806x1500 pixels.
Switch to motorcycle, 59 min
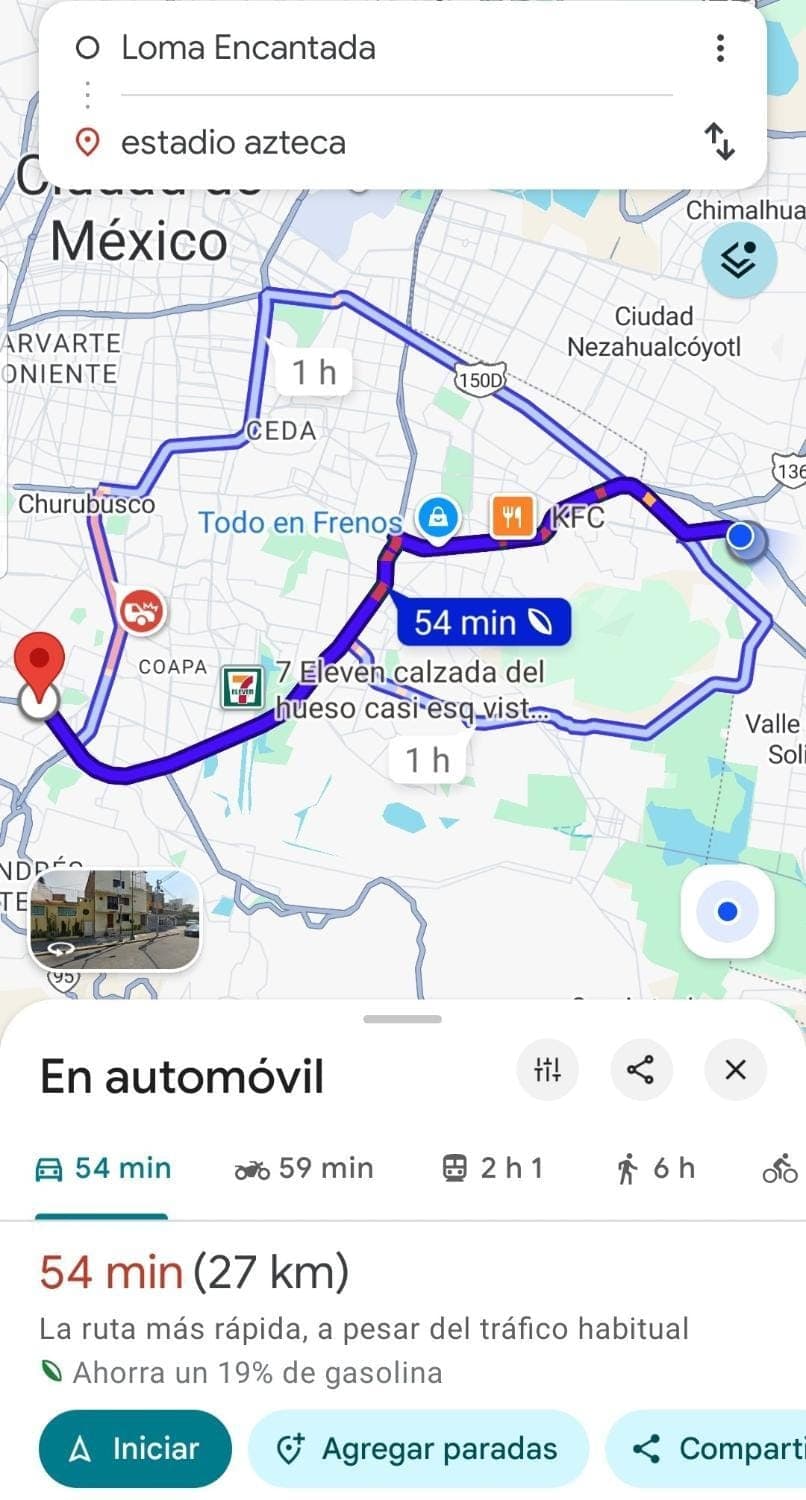click(304, 1168)
